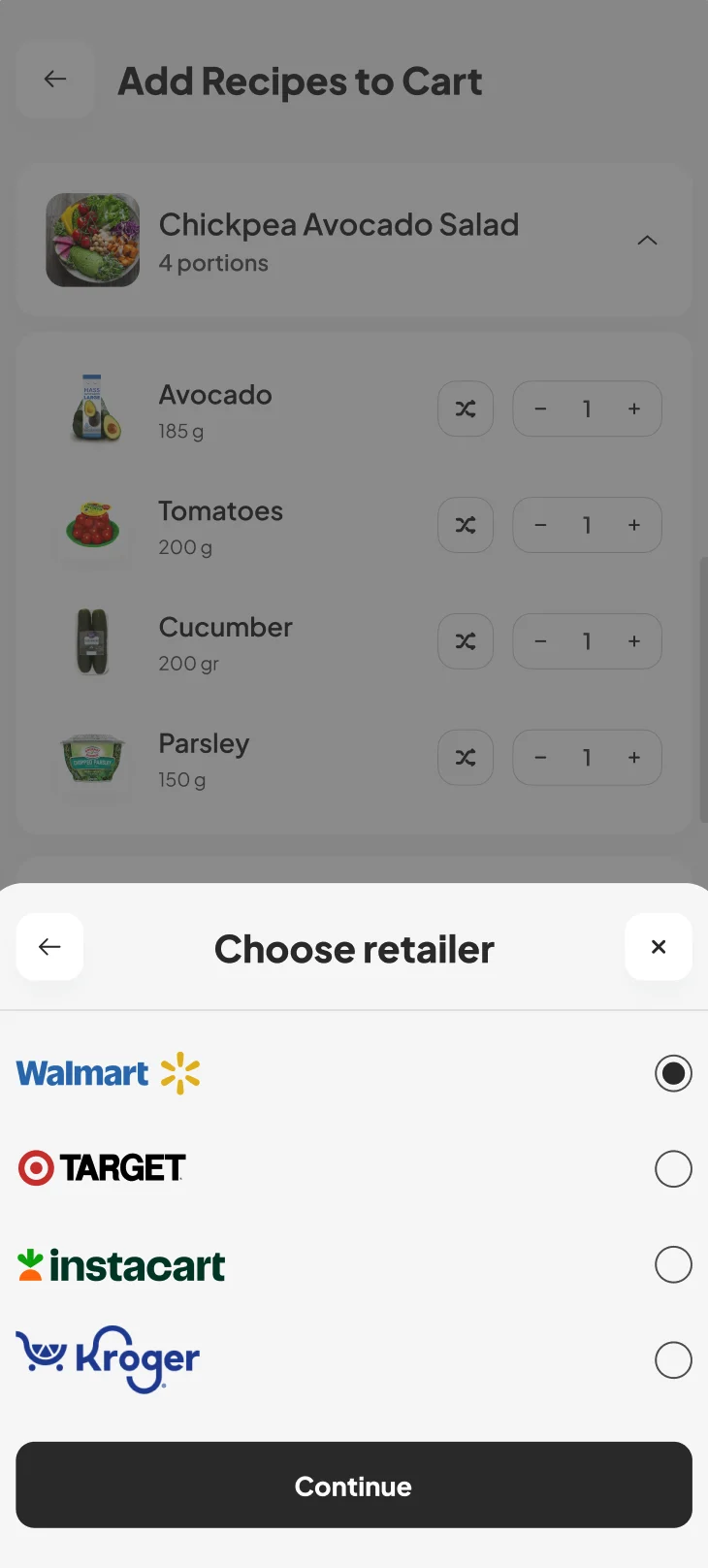Tap Continue to confirm retailer

click(354, 1485)
